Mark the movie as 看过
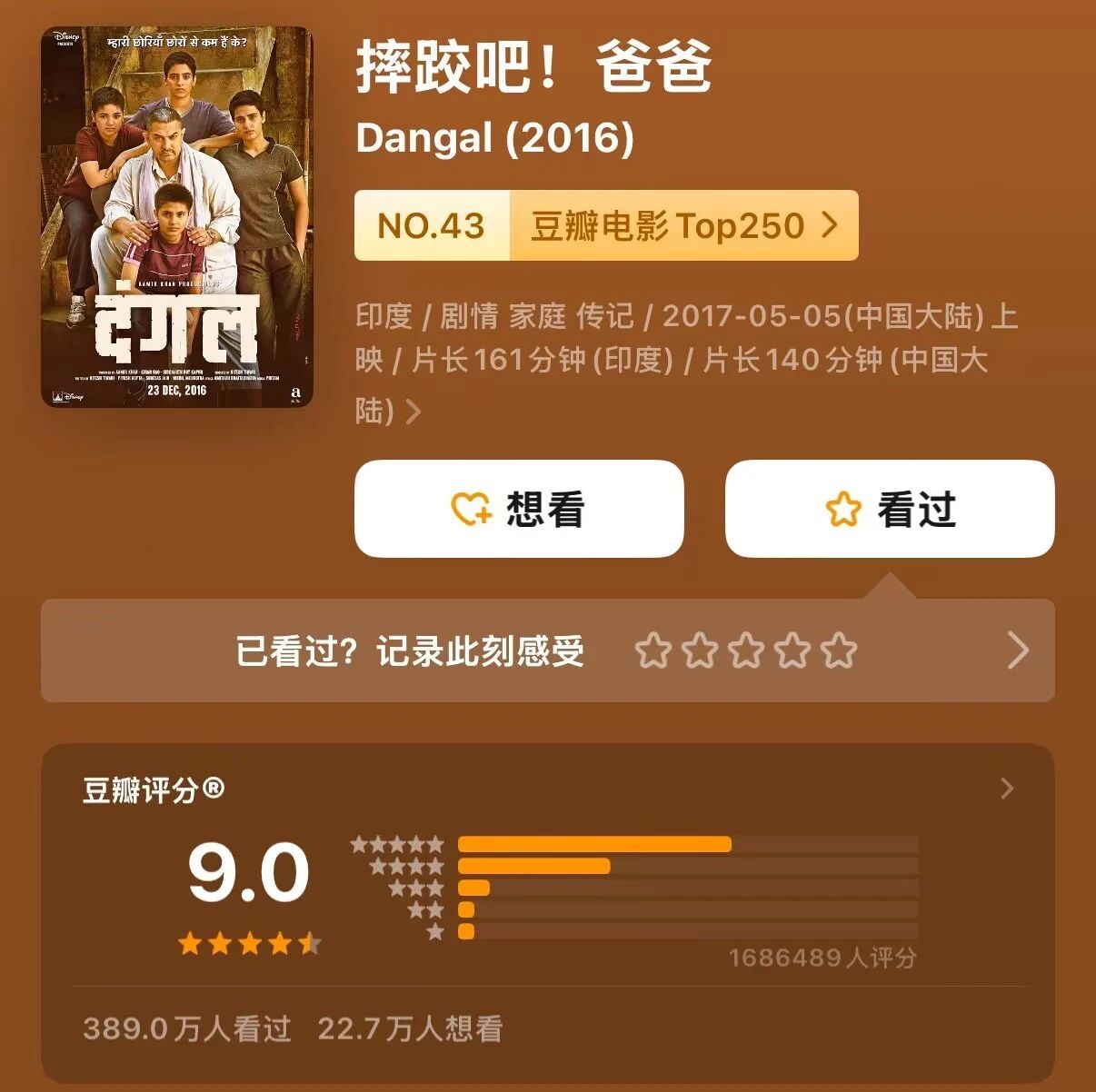The image size is (1096, 1092). click(890, 509)
